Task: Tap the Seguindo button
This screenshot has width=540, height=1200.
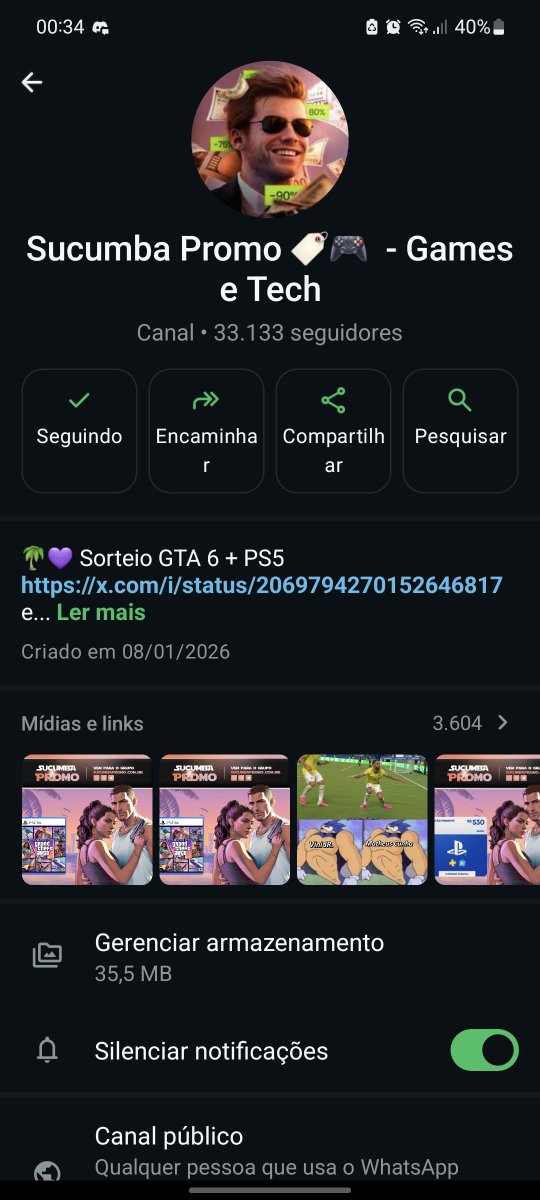Action: coord(79,431)
